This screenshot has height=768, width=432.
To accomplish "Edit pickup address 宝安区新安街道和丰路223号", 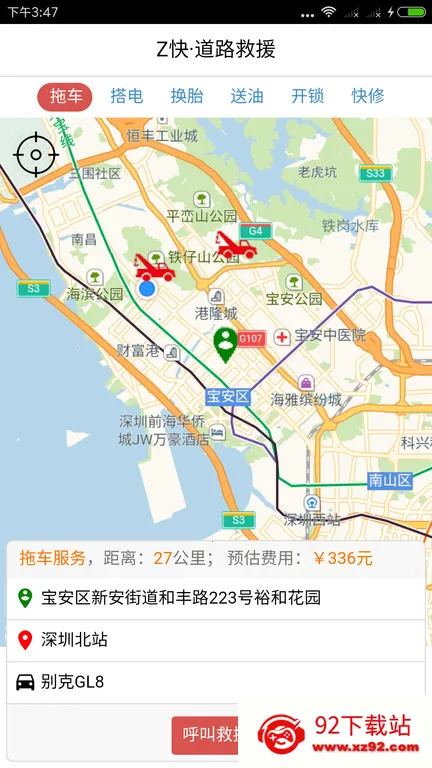I will click(216, 598).
